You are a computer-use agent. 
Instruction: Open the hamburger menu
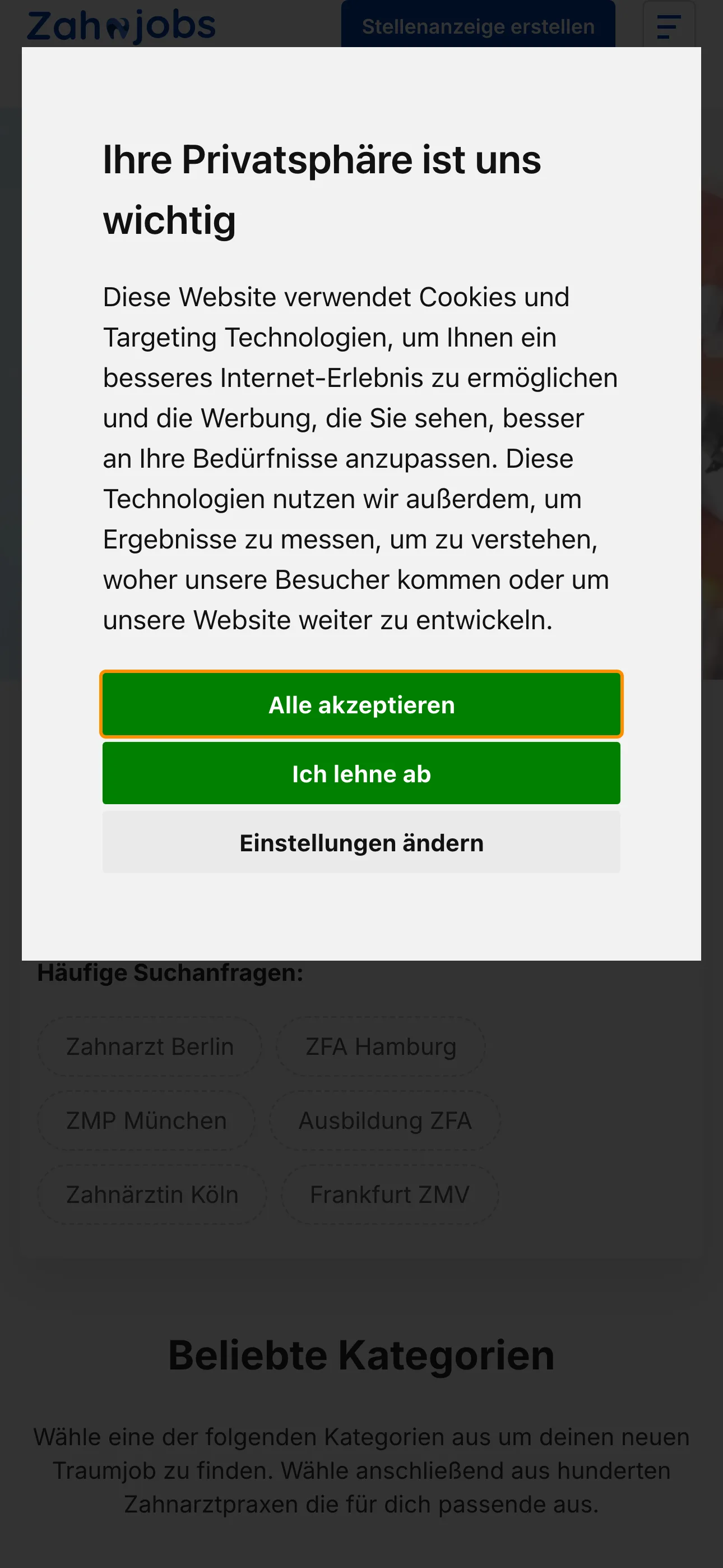669,26
